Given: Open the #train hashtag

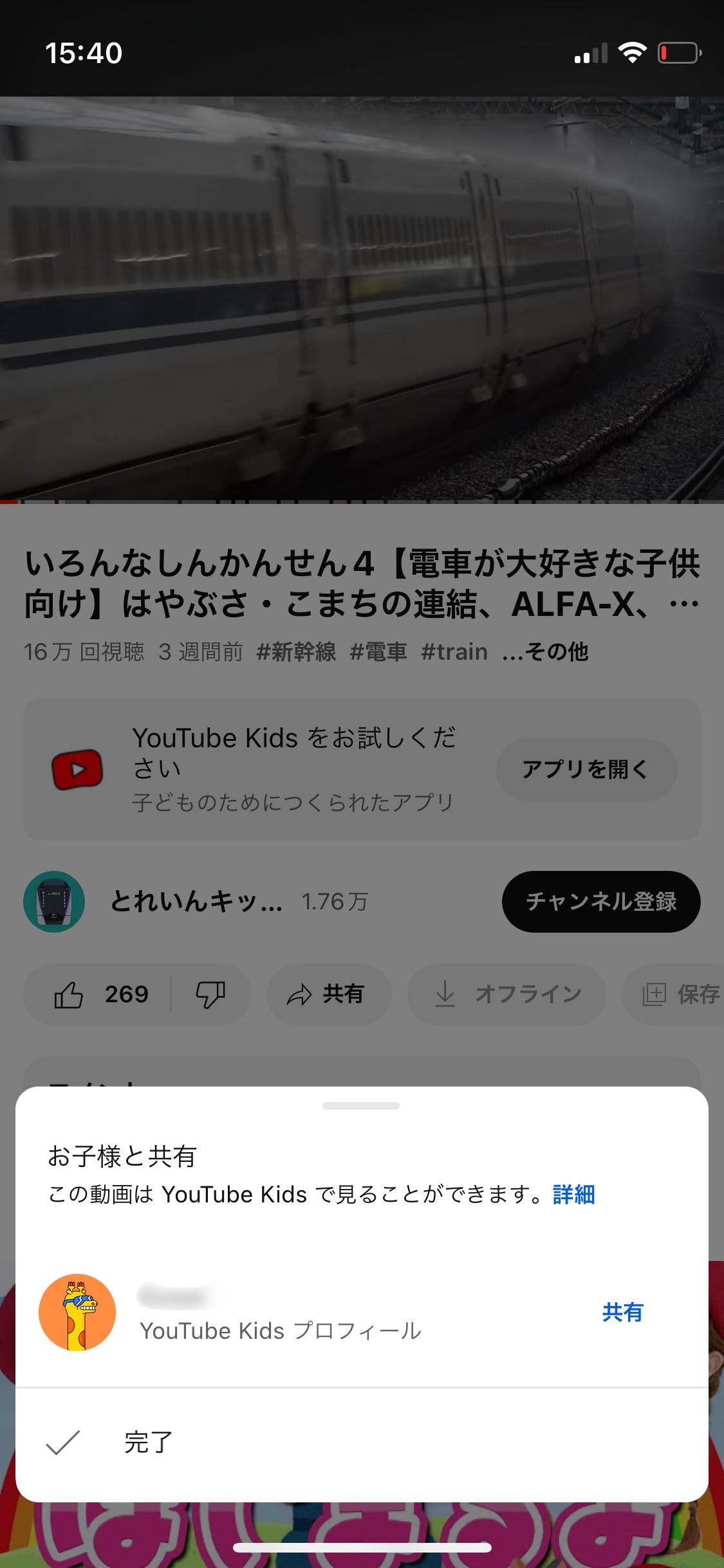Looking at the screenshot, I should (454, 652).
